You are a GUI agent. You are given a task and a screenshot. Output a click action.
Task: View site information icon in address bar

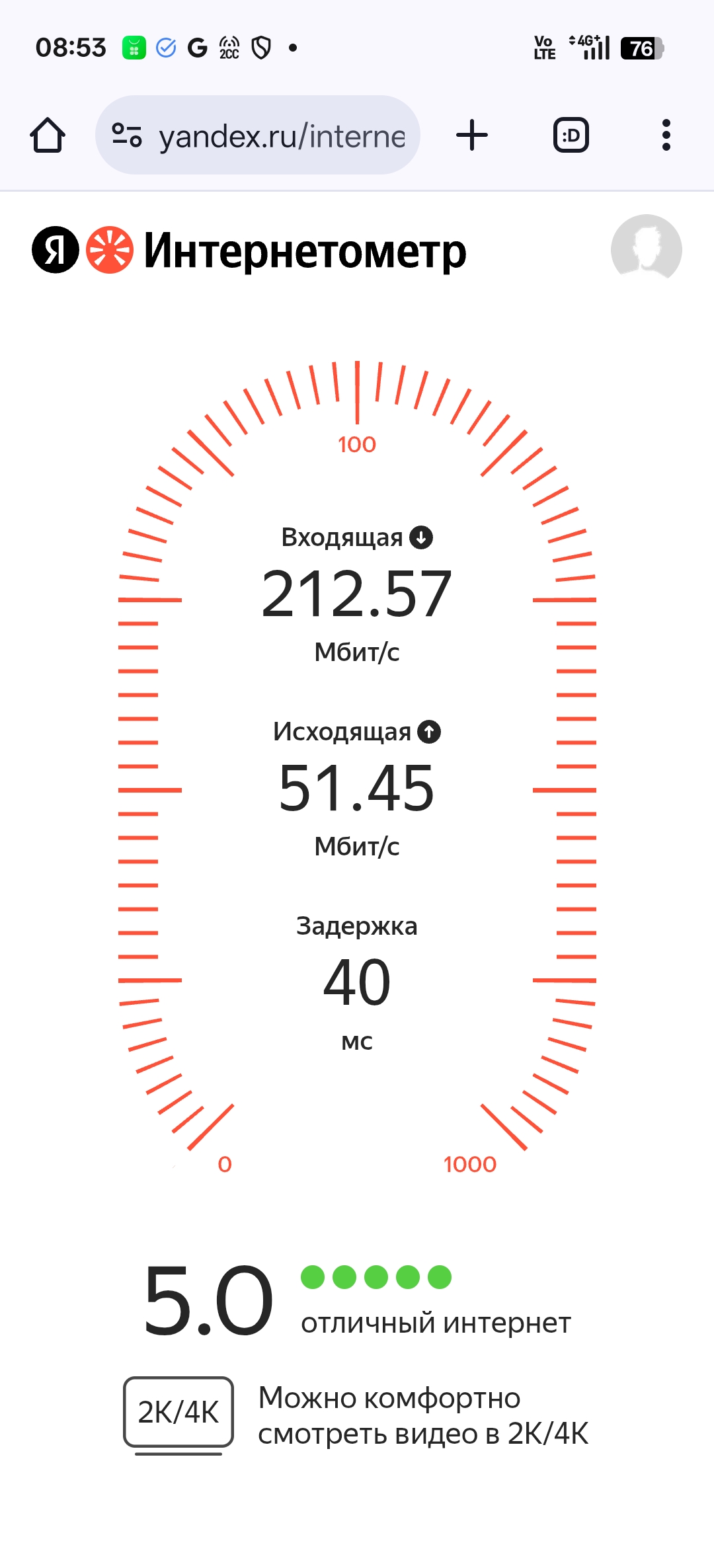(x=126, y=136)
